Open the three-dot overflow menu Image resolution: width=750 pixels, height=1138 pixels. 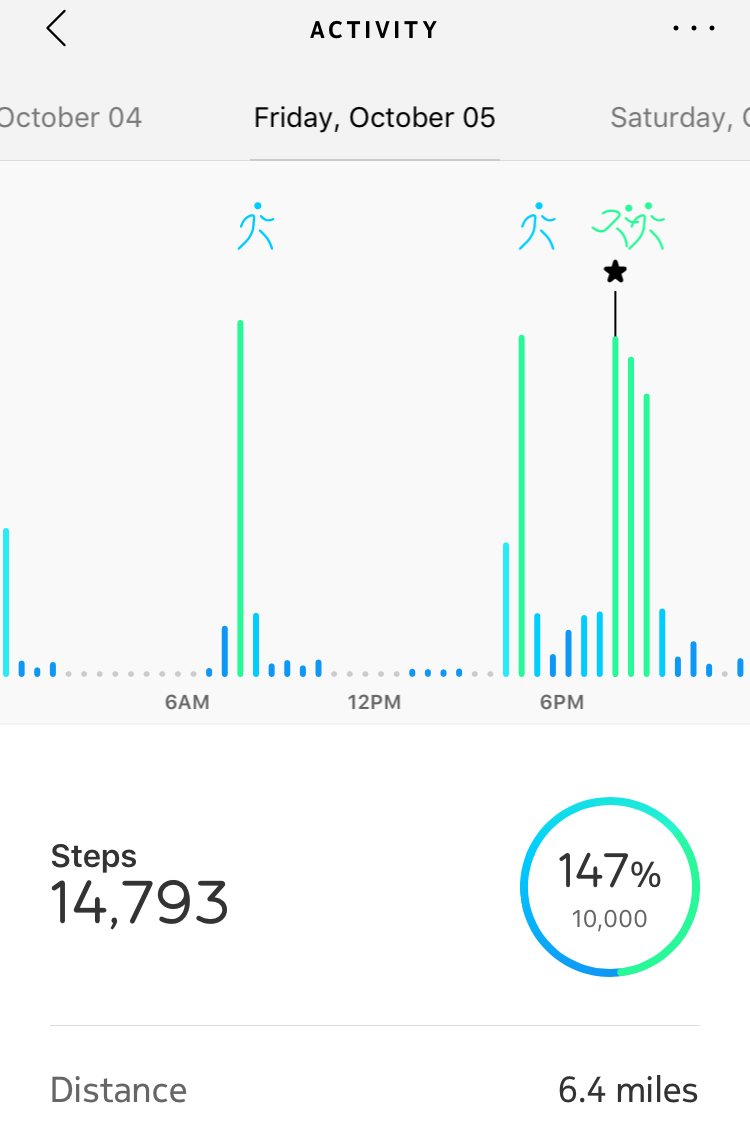click(x=694, y=29)
